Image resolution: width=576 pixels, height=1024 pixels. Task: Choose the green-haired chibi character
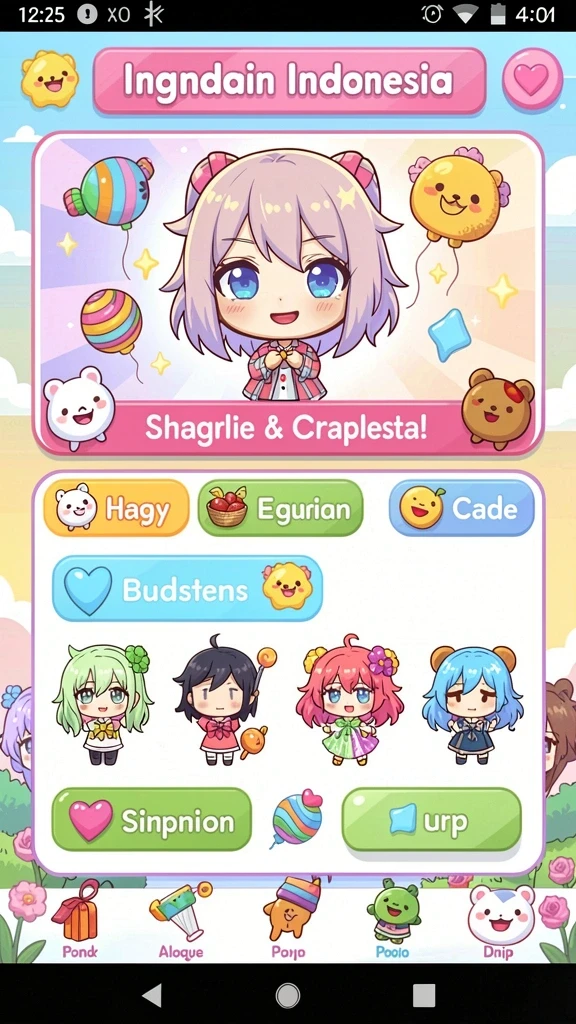[103, 704]
